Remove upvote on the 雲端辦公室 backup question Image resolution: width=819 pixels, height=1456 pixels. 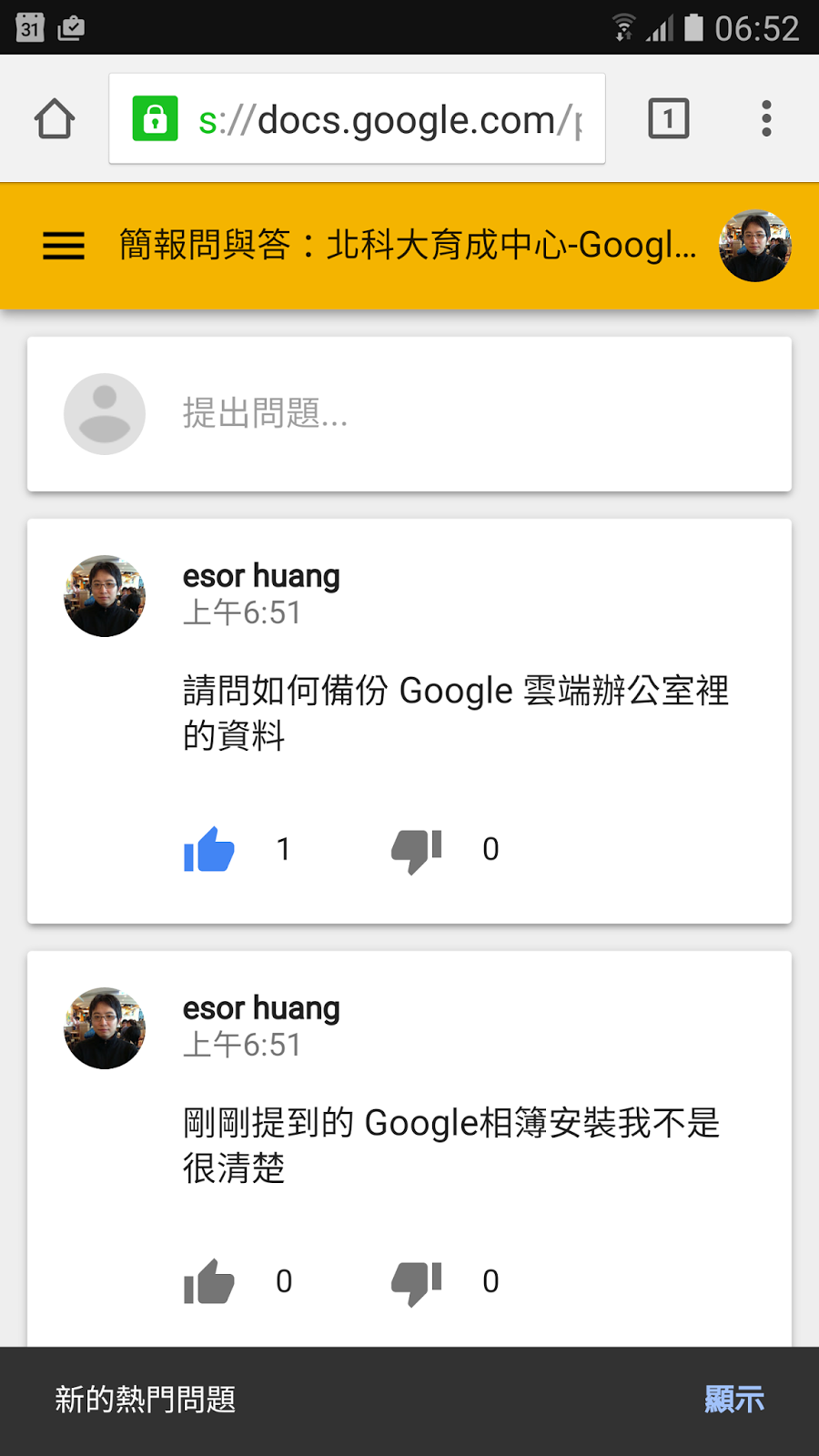click(209, 850)
